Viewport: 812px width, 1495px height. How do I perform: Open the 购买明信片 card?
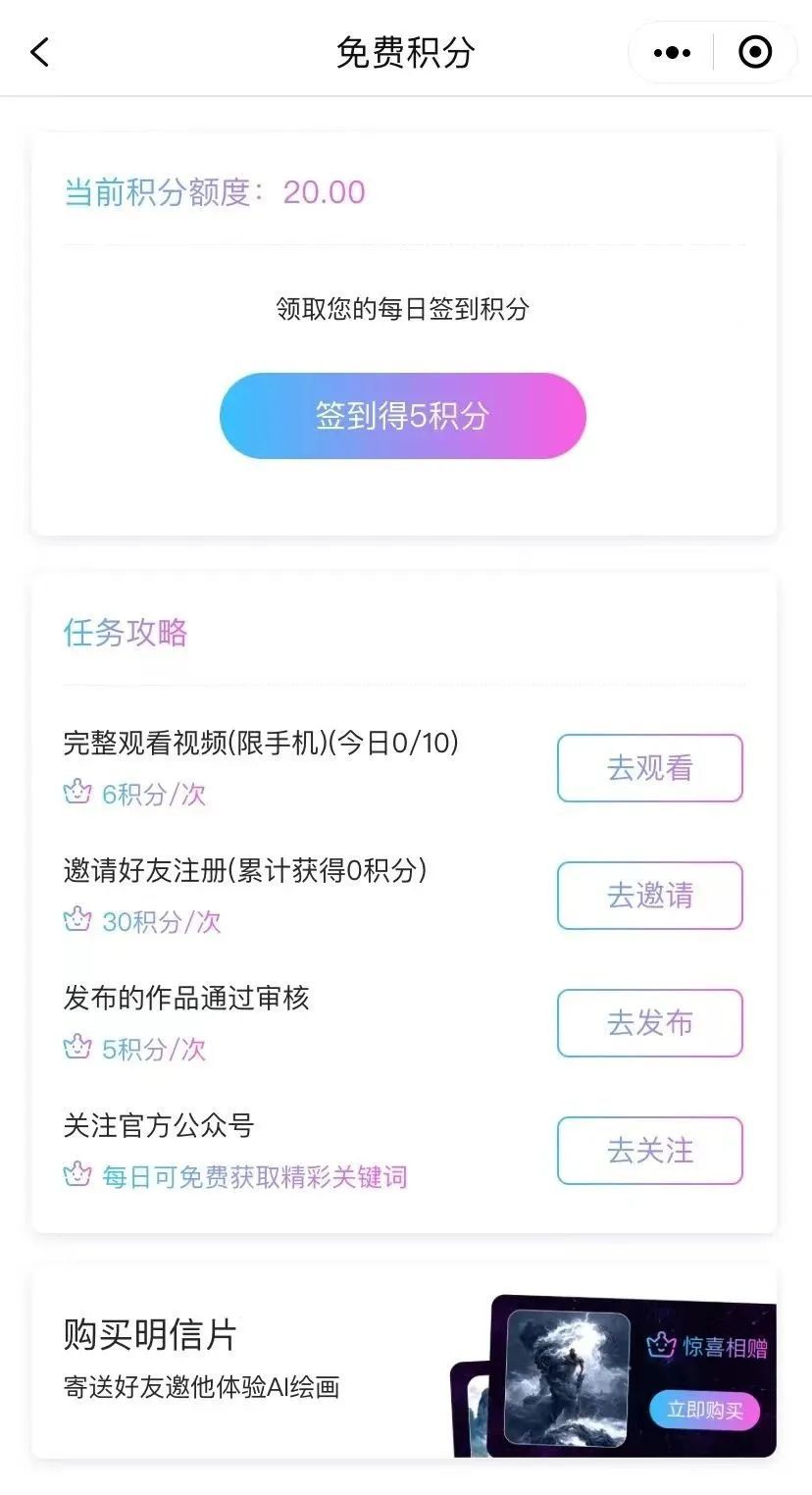coord(245,1361)
